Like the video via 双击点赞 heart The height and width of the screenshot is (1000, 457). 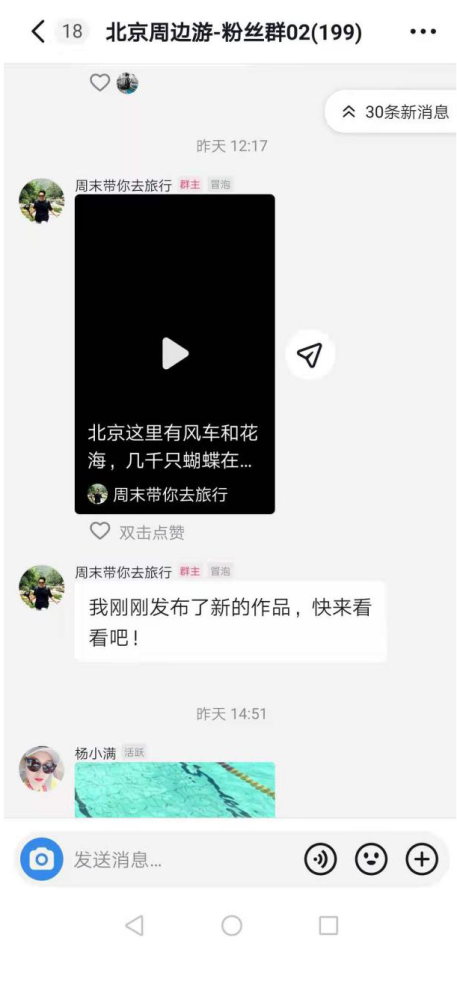click(x=99, y=531)
